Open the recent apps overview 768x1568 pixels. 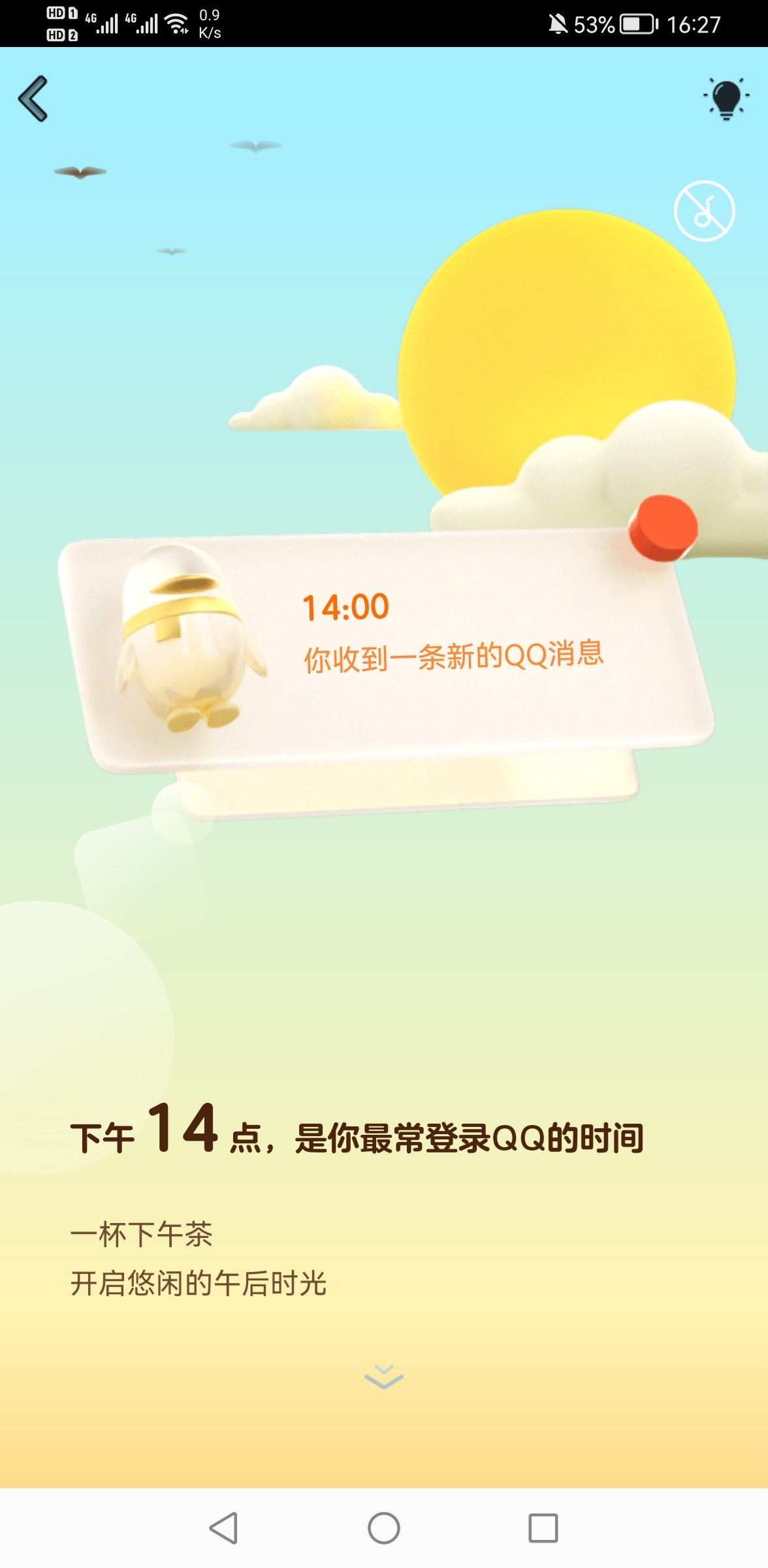(x=543, y=1528)
